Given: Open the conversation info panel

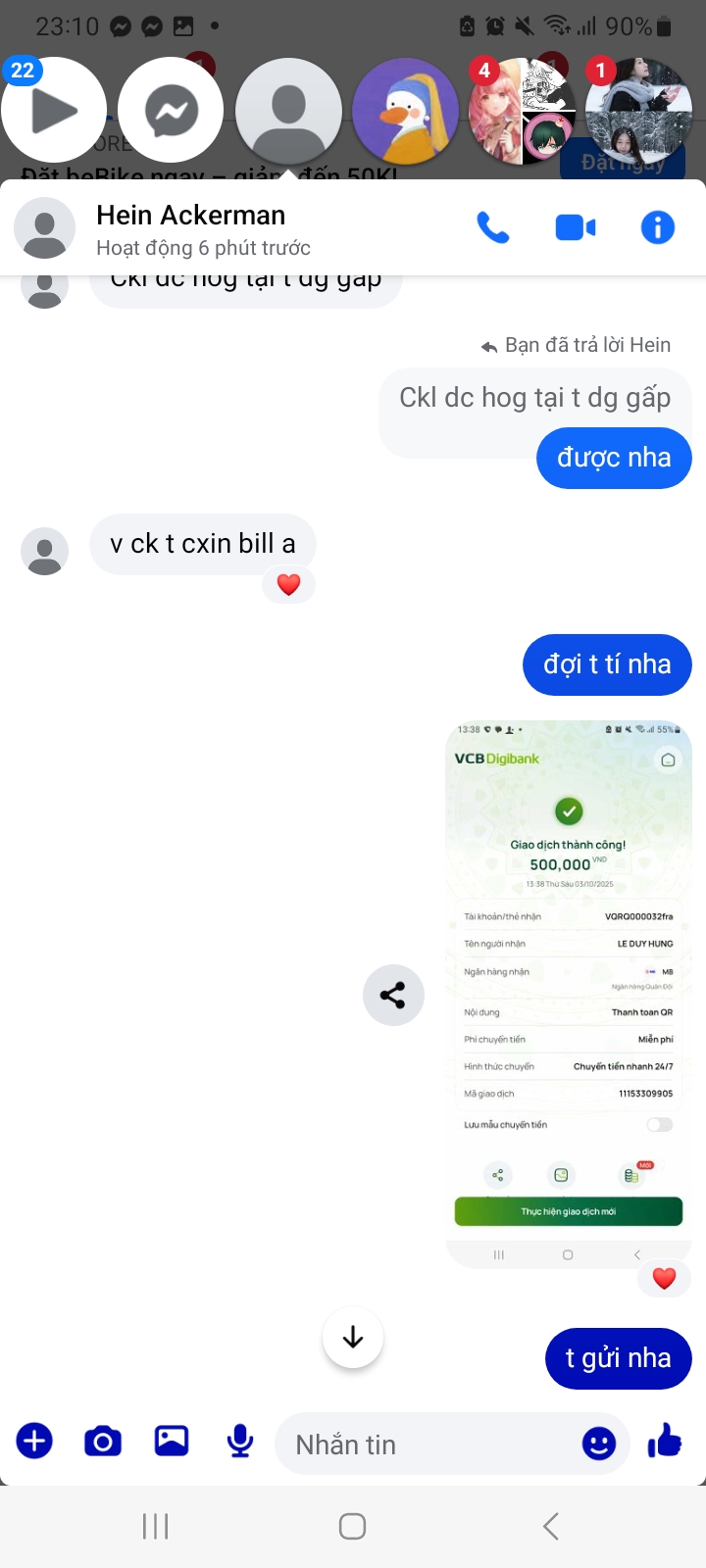Looking at the screenshot, I should [657, 226].
